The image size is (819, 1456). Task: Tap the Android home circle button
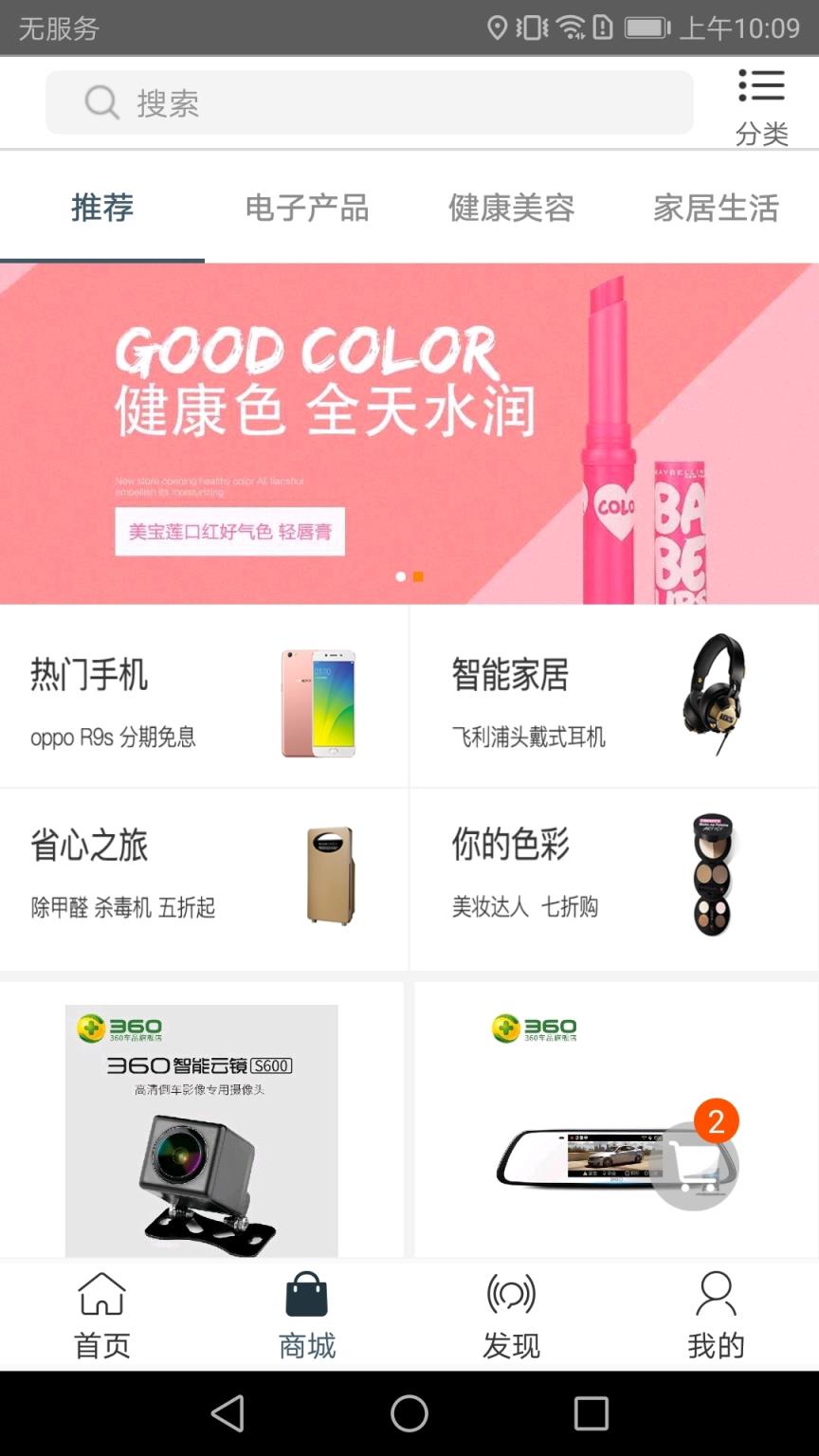pyautogui.click(x=409, y=1413)
